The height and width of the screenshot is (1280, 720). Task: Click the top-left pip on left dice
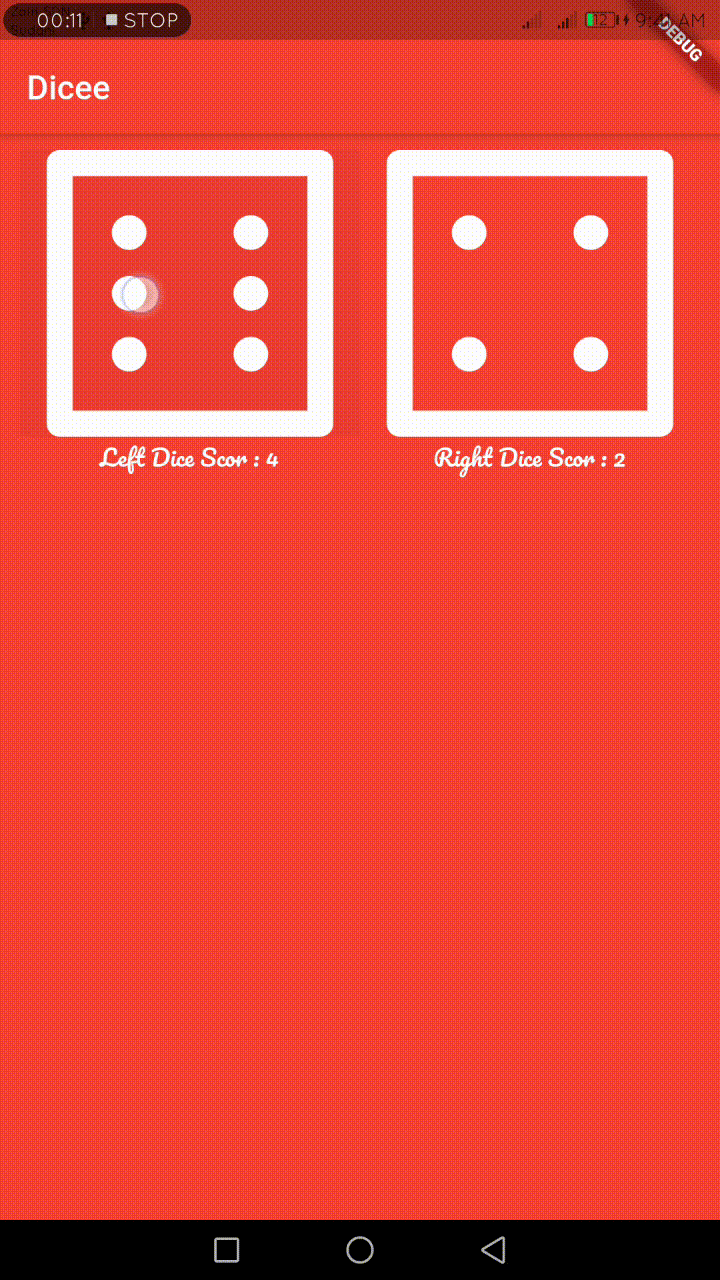pos(129,232)
